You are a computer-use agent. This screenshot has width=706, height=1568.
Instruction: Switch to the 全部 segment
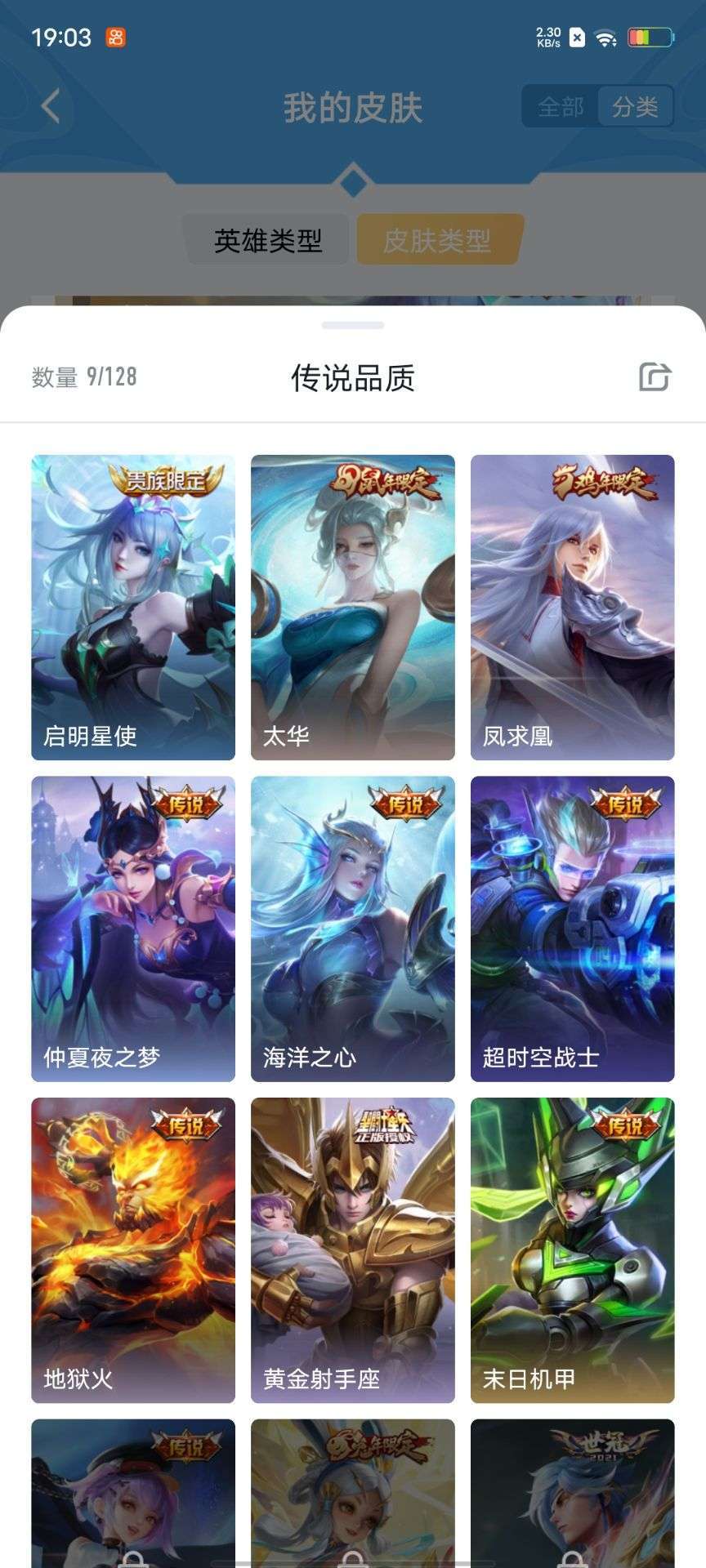coord(561,106)
